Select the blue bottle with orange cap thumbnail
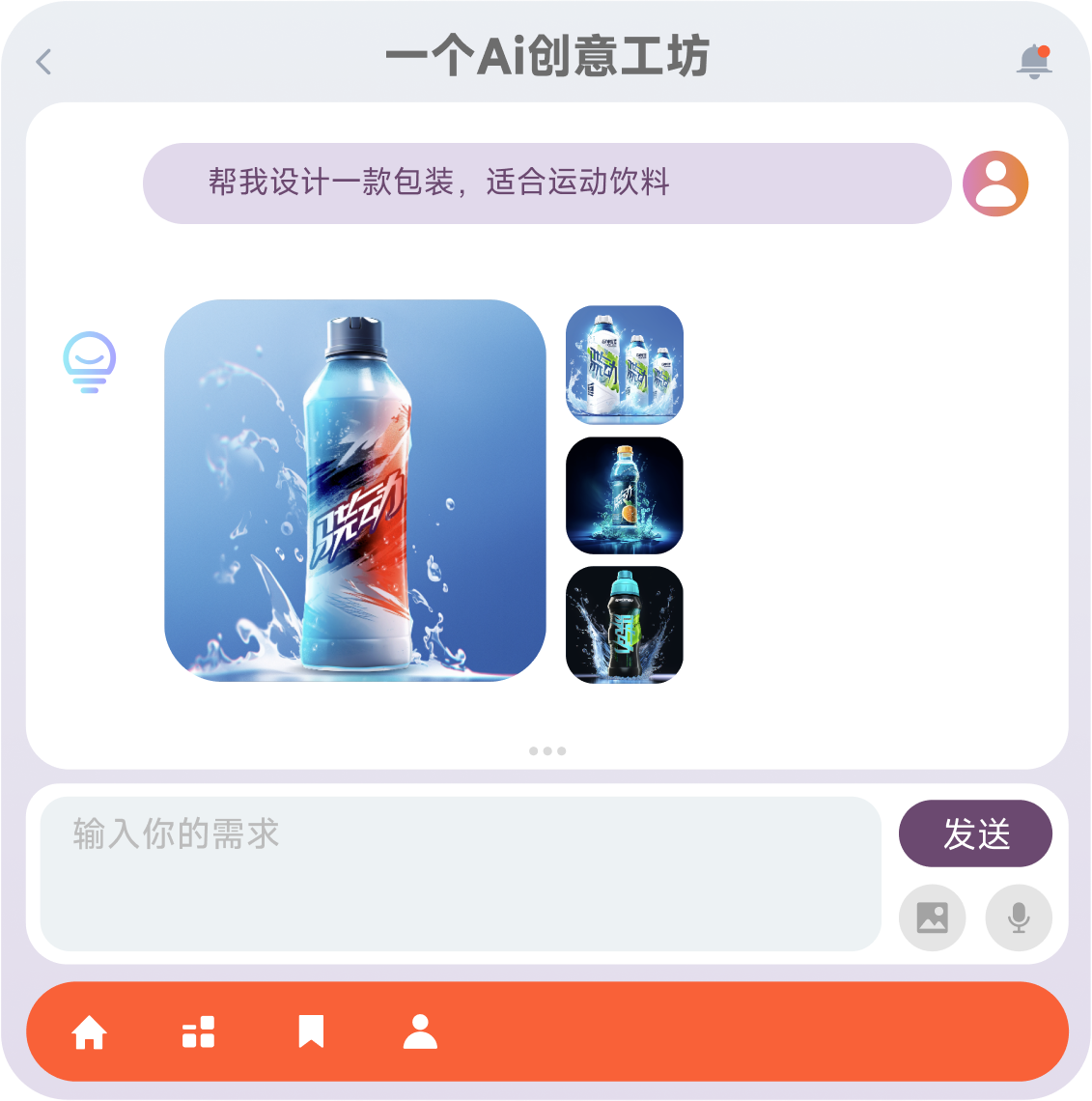Screen dimensions: 1092x1101 (x=624, y=495)
